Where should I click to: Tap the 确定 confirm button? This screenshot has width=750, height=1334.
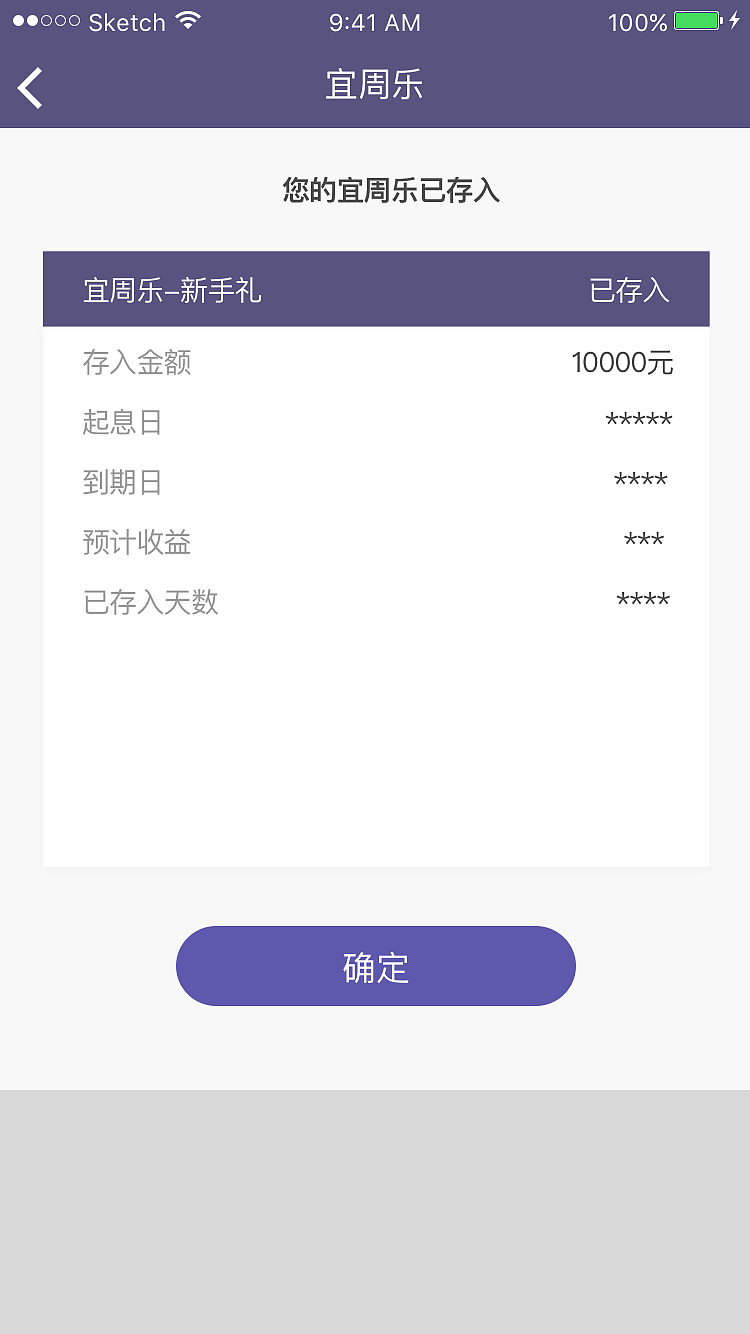(x=375, y=965)
